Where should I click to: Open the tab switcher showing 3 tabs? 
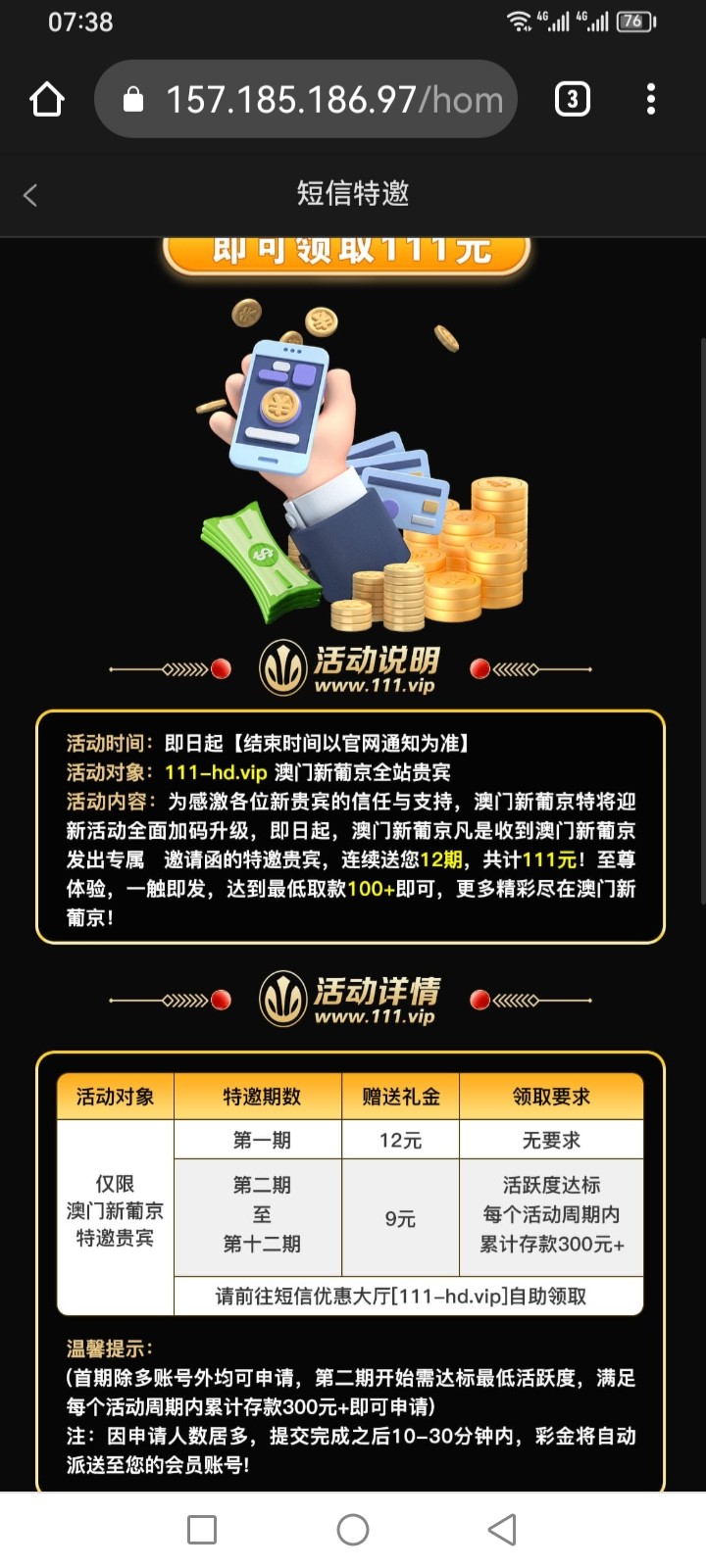pyautogui.click(x=573, y=99)
